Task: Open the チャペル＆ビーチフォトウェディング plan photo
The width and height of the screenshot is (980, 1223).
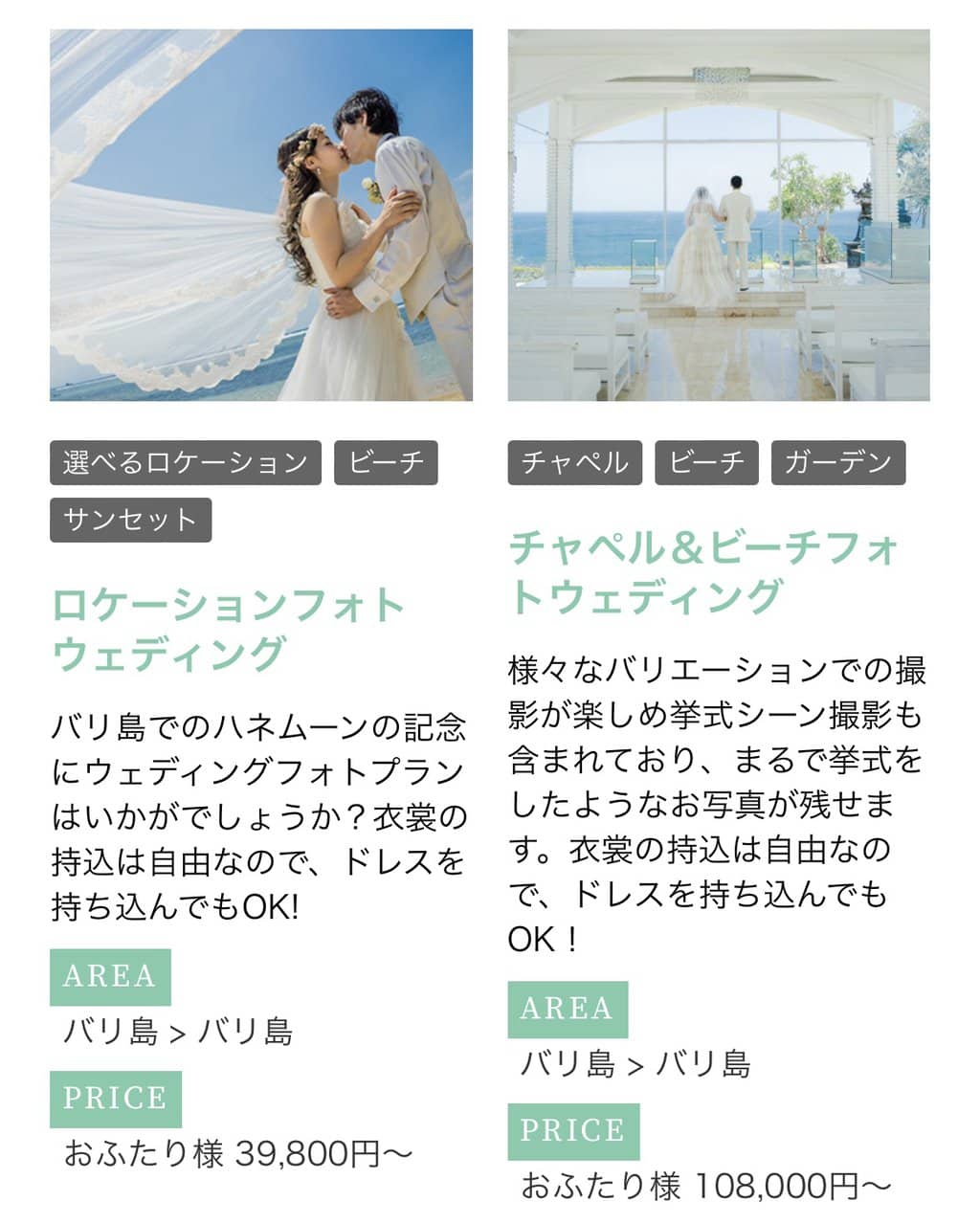Action: click(718, 214)
